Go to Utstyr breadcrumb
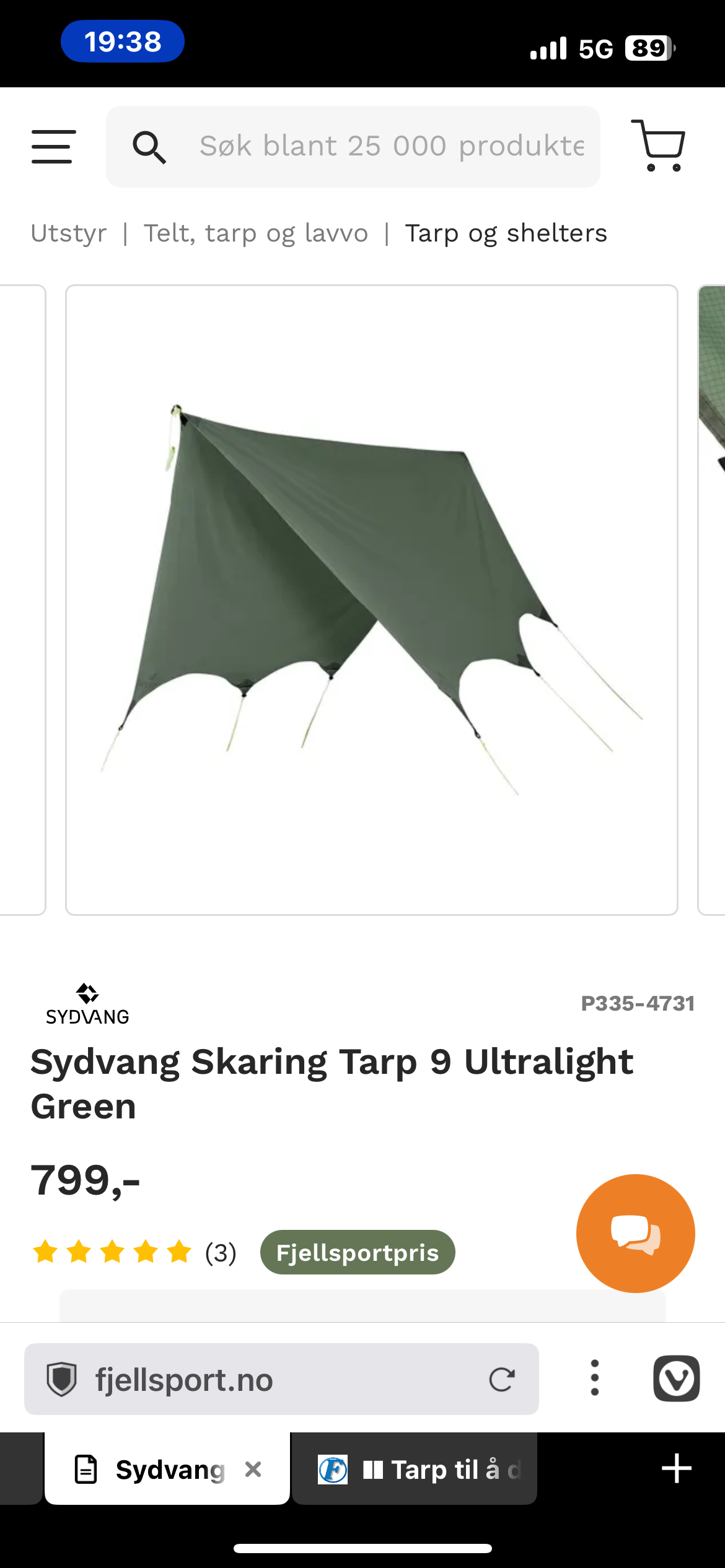The width and height of the screenshot is (725, 1568). tap(69, 233)
